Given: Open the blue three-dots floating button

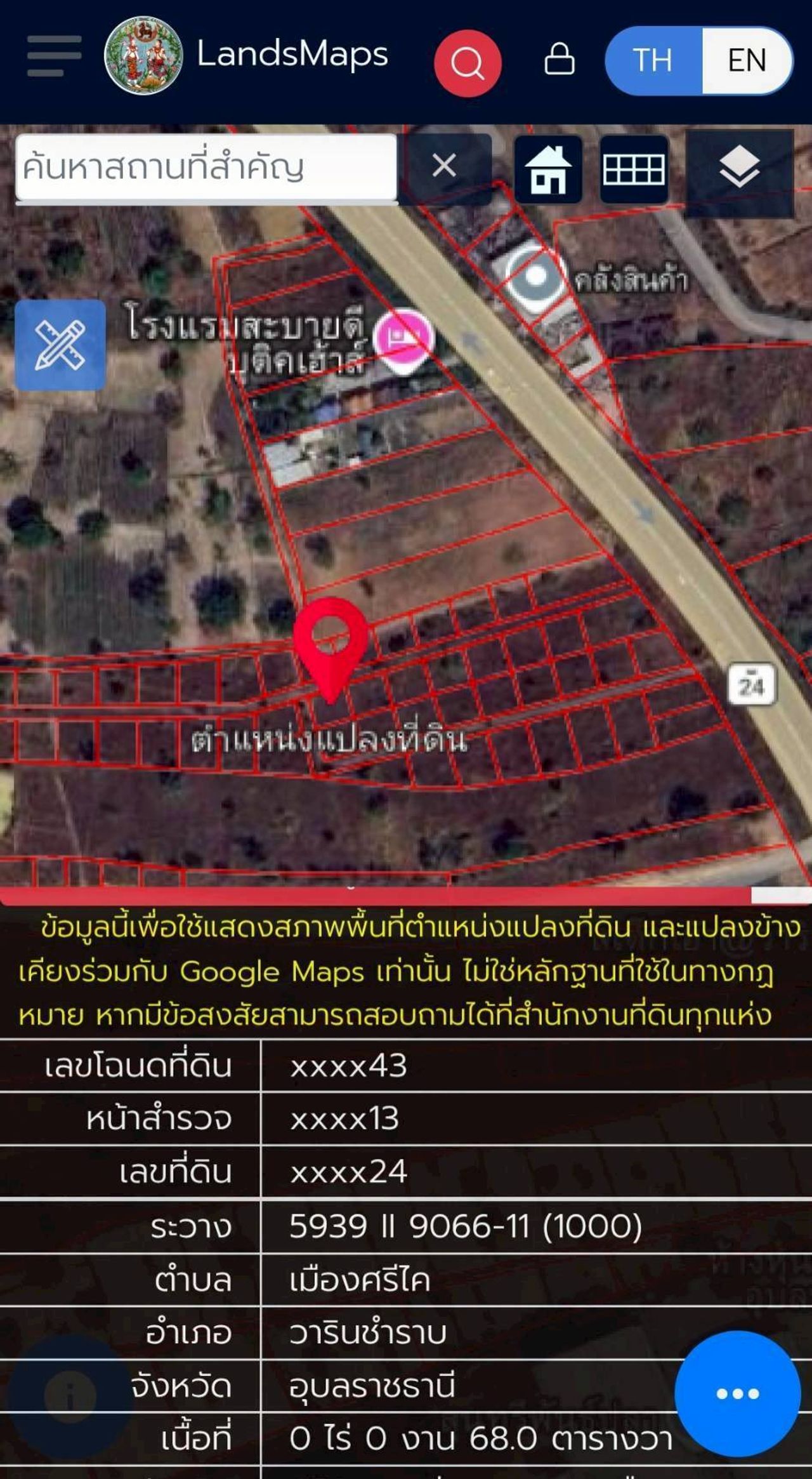Looking at the screenshot, I should 737,1393.
